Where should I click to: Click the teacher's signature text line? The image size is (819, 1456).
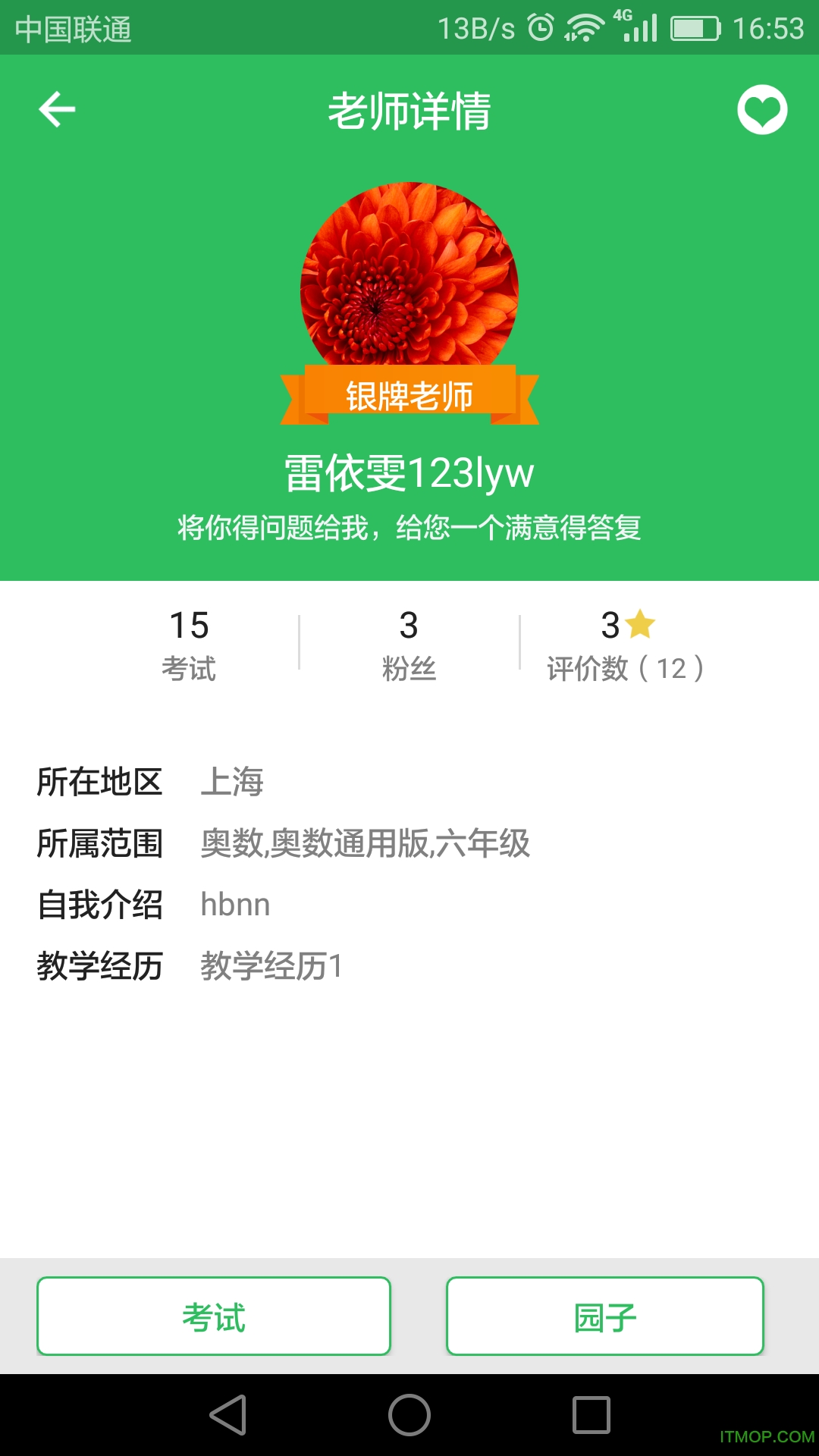tap(409, 529)
